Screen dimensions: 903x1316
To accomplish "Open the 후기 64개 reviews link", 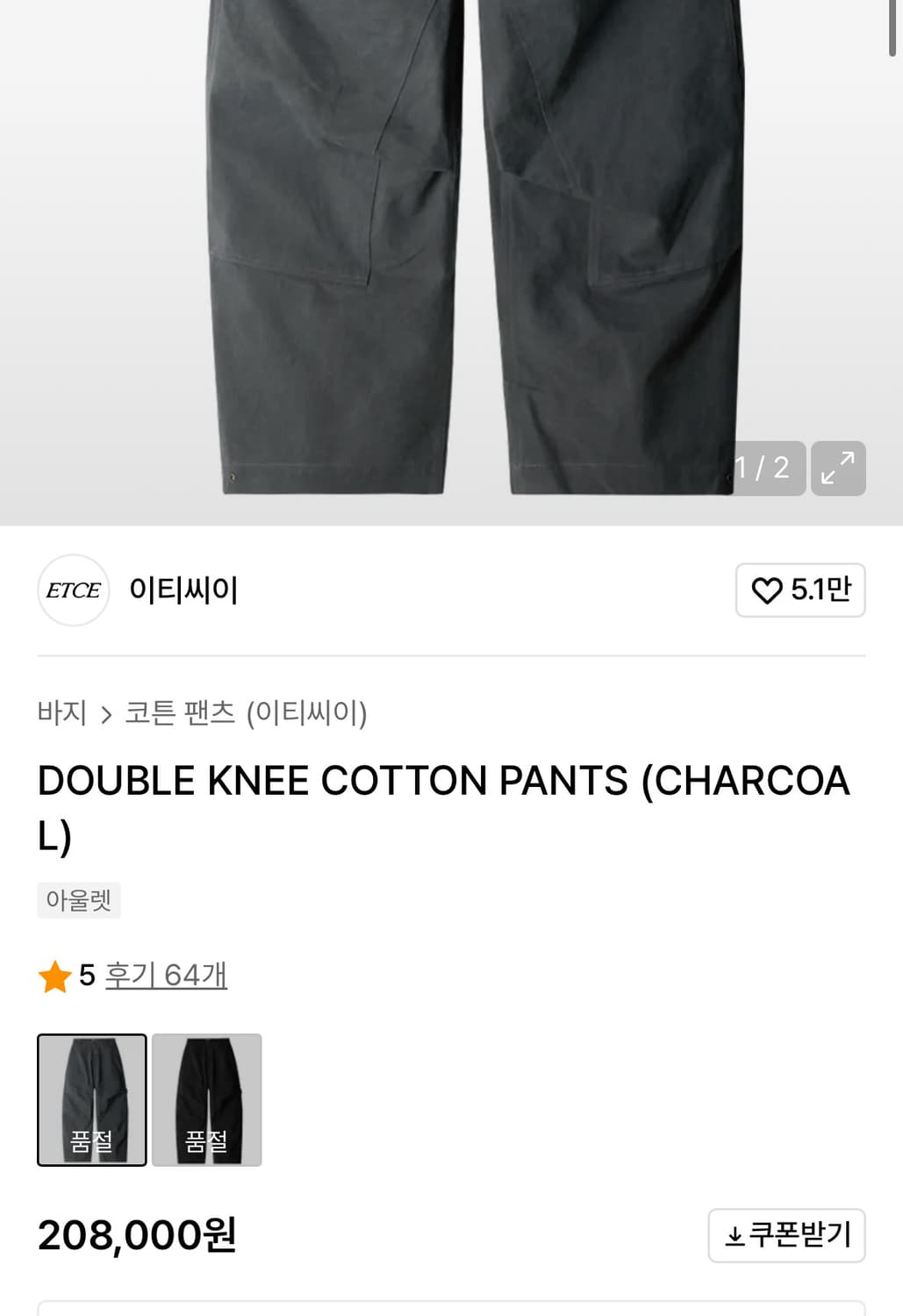I will click(166, 976).
